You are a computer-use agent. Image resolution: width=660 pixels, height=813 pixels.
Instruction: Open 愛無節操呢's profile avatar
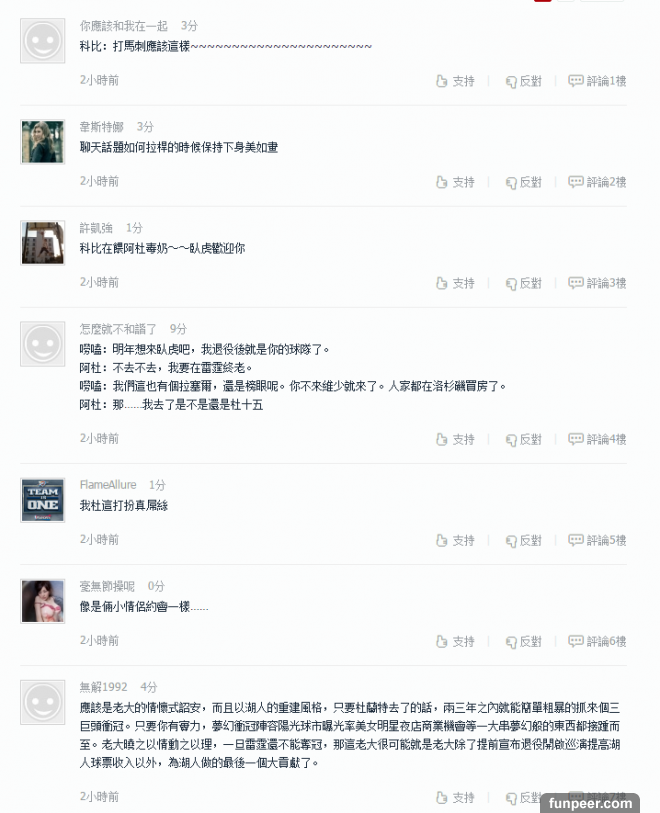coord(42,601)
